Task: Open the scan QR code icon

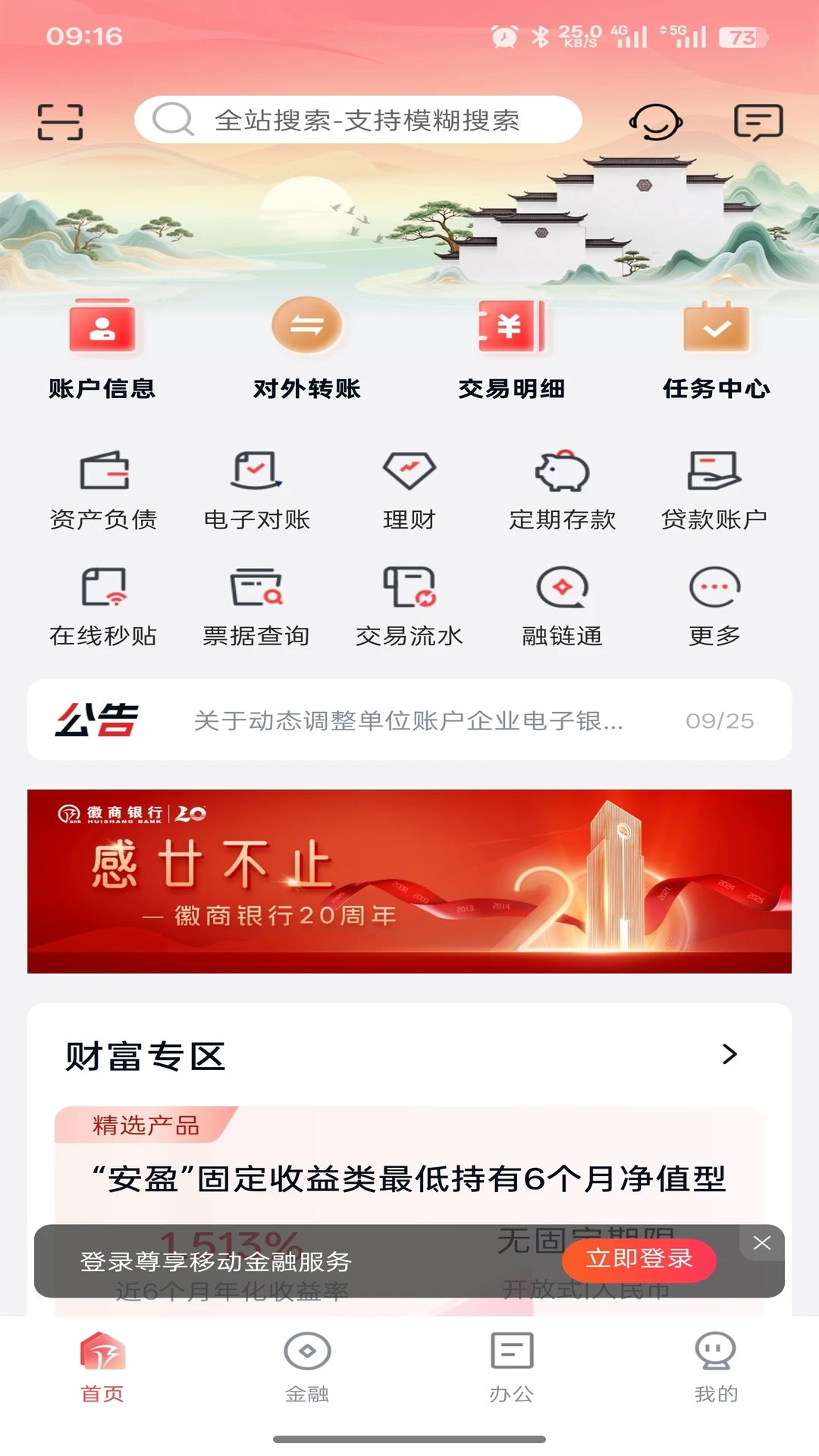Action: click(60, 122)
